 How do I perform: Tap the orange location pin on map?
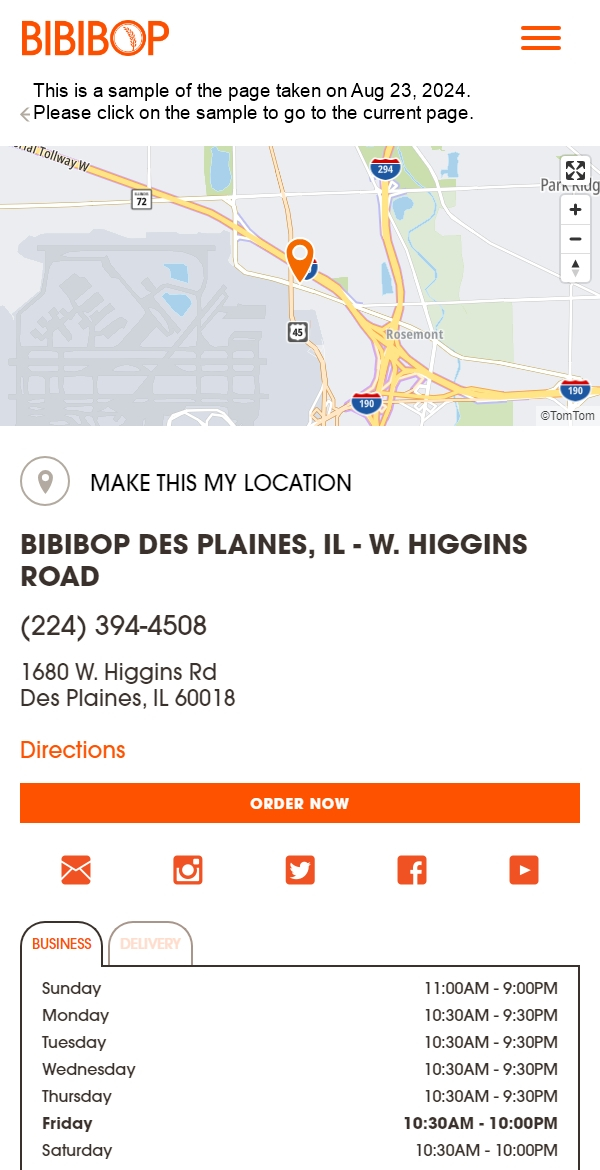coord(300,257)
